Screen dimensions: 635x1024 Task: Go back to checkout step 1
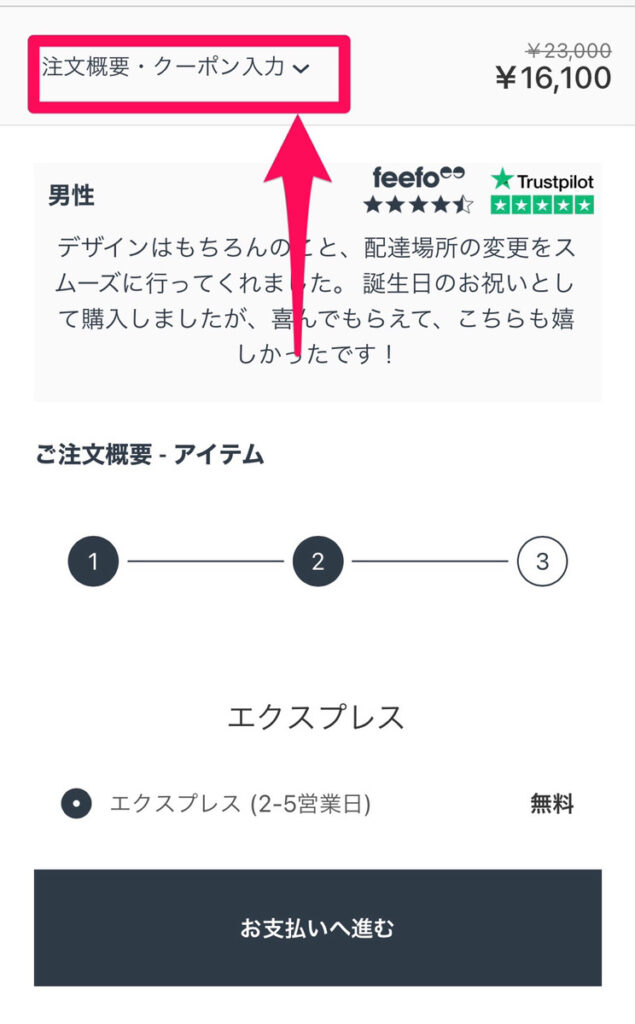(x=93, y=562)
